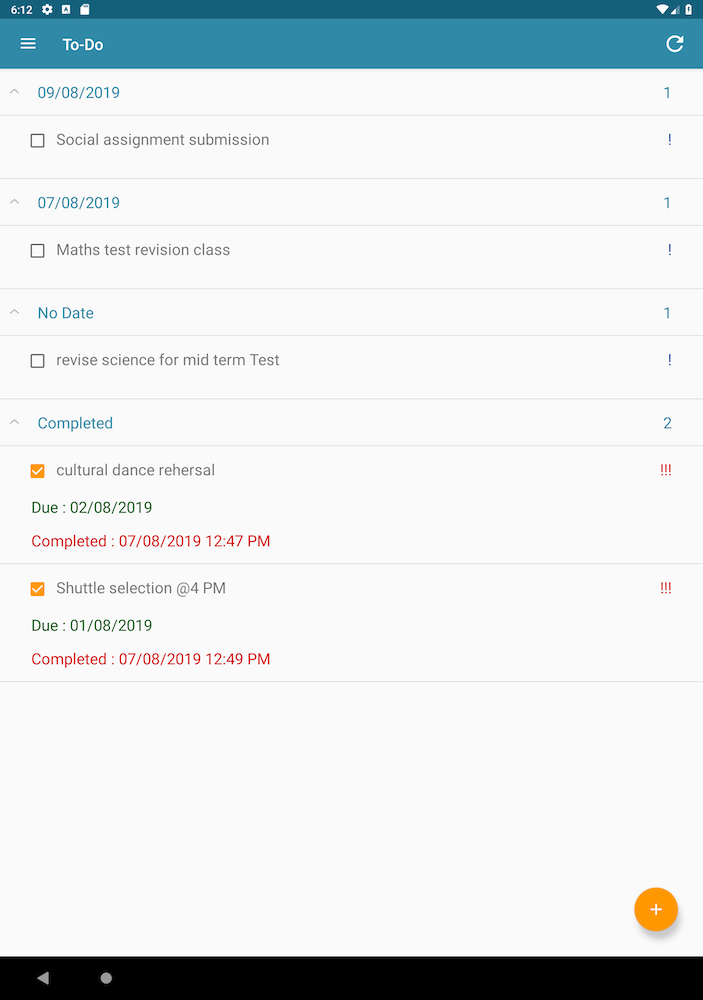Collapse the 07/08/2019 section
Viewport: 703px width, 1000px height.
click(14, 202)
